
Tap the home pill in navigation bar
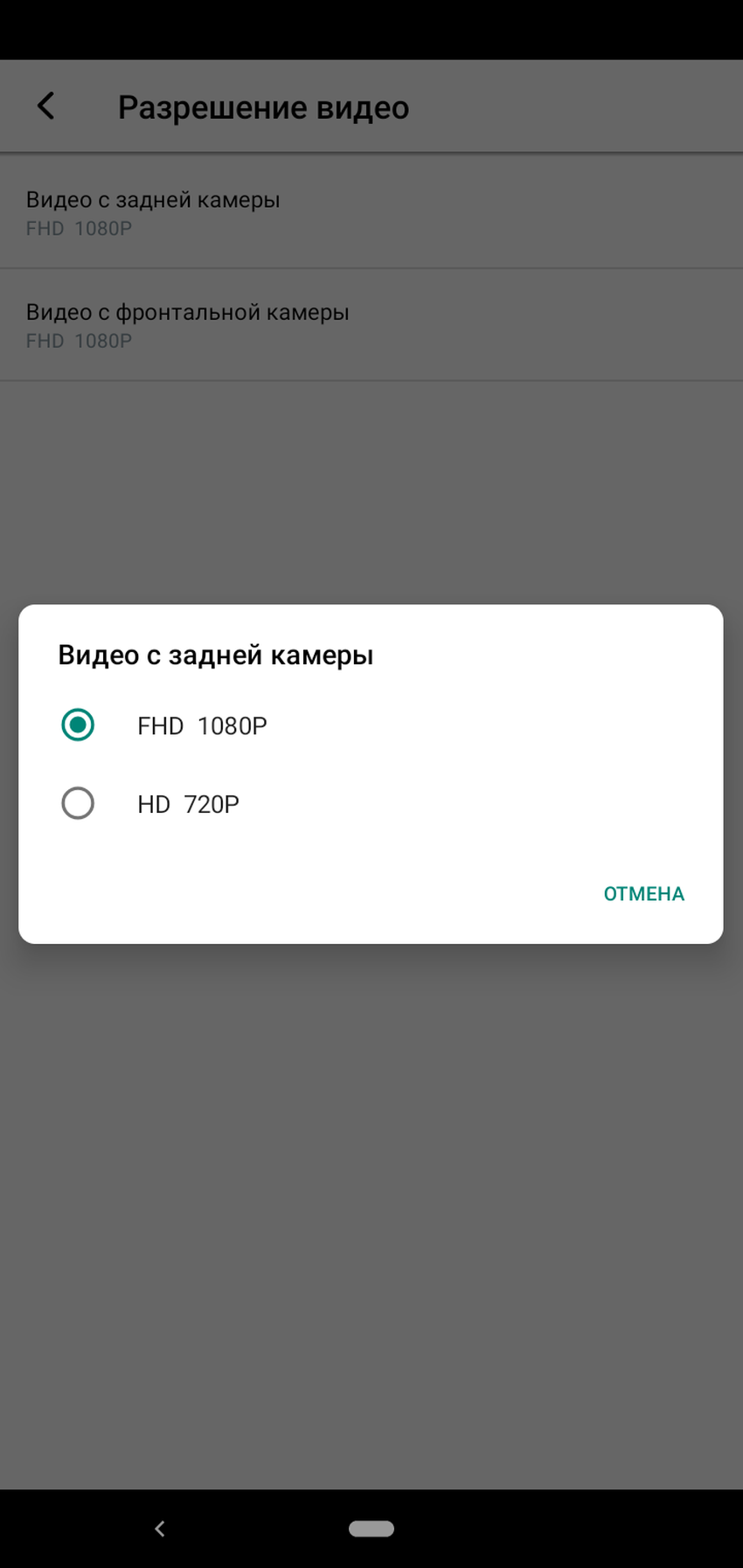(x=371, y=1529)
